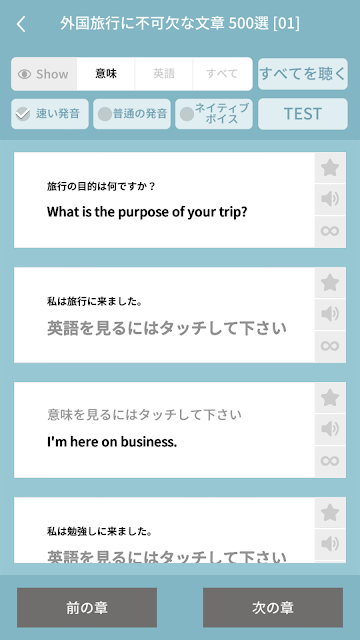Uncheck the 速い発音 option
The width and height of the screenshot is (360, 640).
[49, 114]
